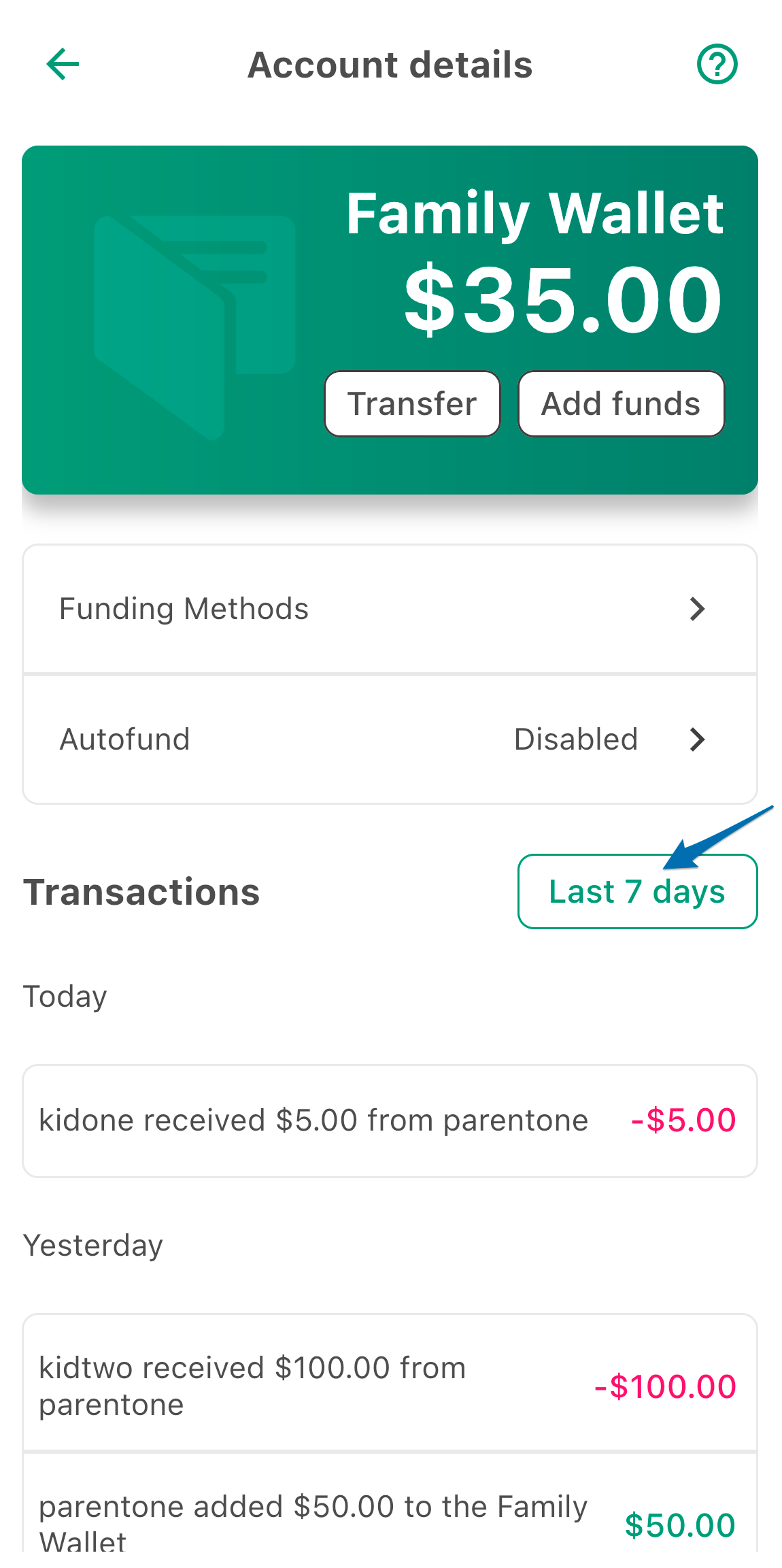Go back using the arrow icon
Screen dimensions: 782x1568
[x=63, y=65]
